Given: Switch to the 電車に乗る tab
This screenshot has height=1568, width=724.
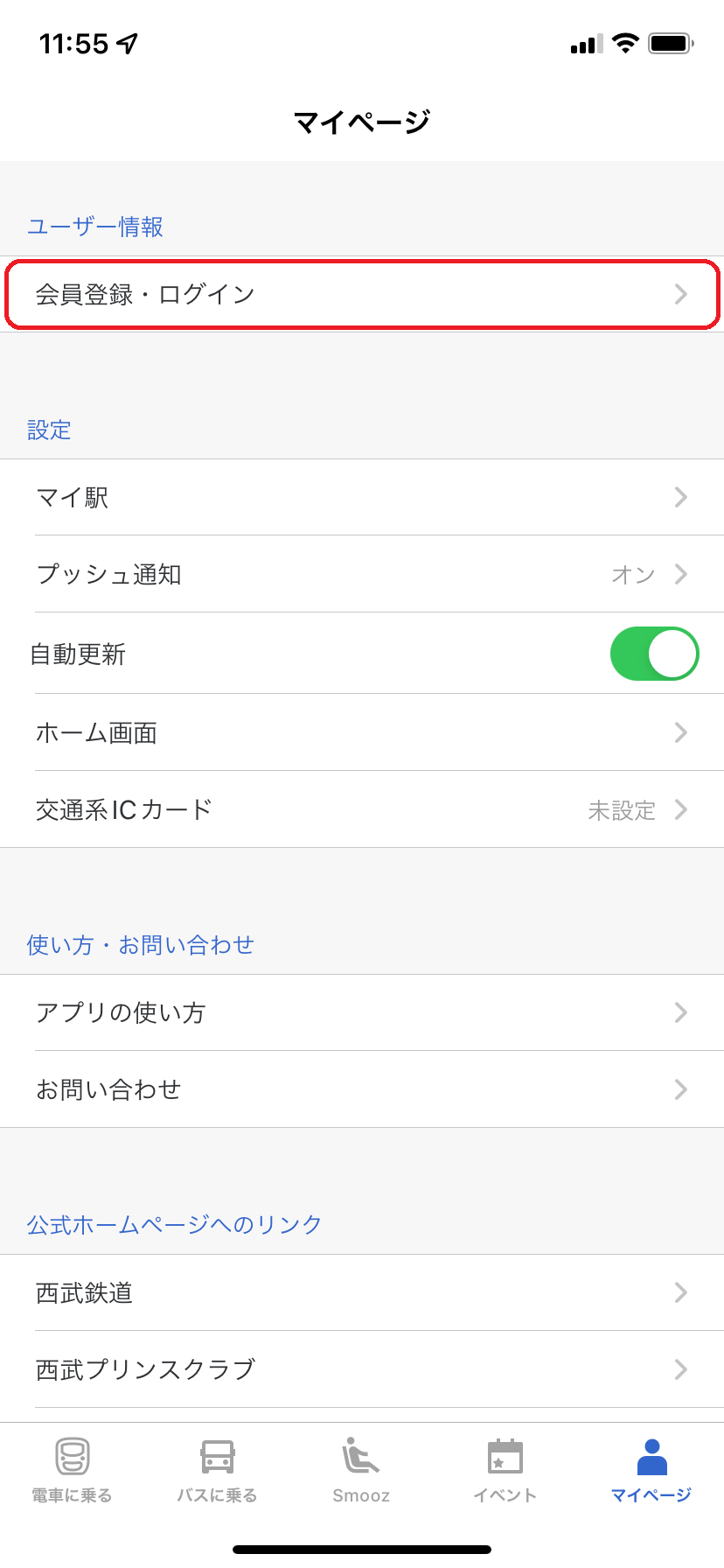Looking at the screenshot, I should coord(73,1470).
